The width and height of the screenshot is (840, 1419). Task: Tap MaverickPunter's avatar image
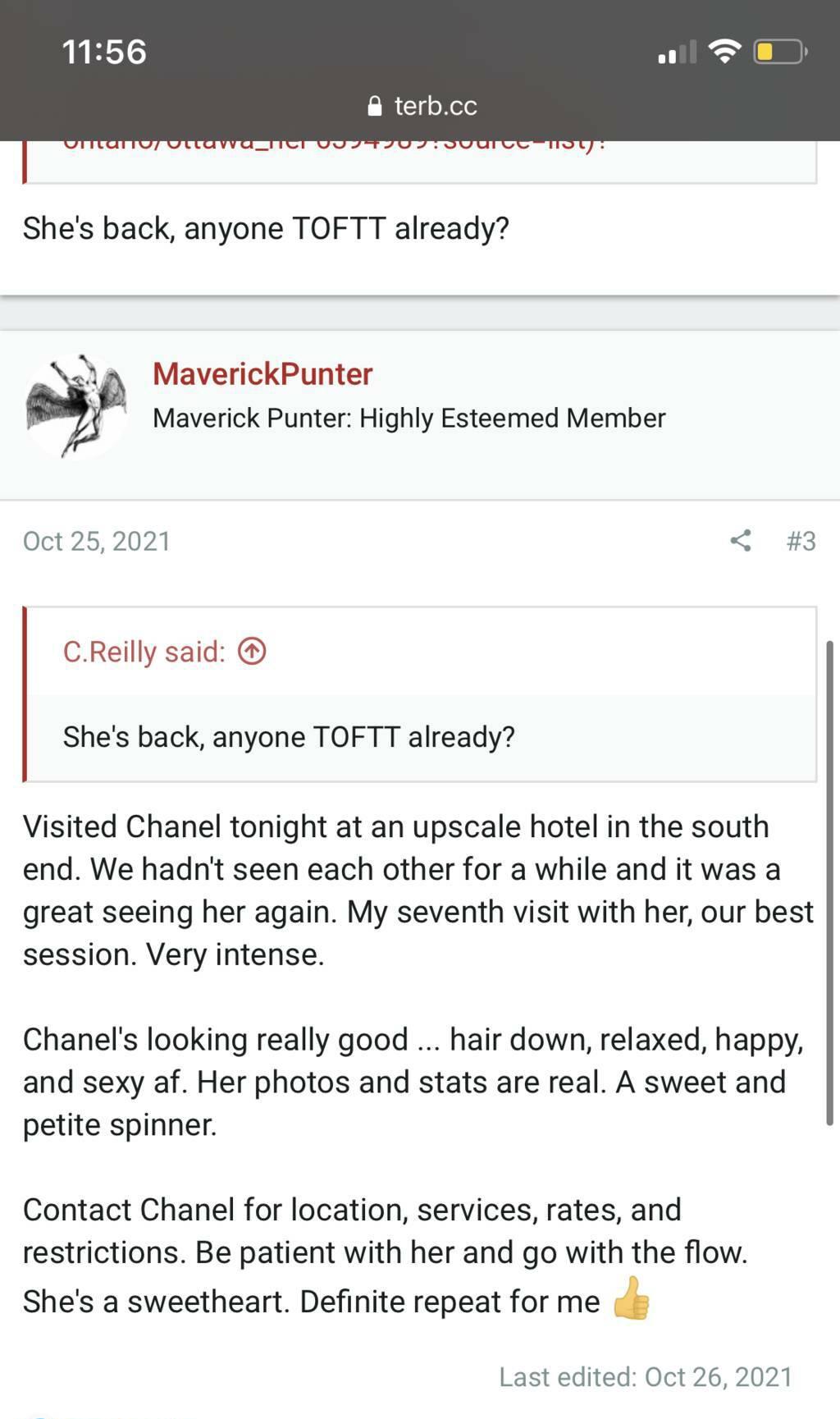(x=75, y=405)
